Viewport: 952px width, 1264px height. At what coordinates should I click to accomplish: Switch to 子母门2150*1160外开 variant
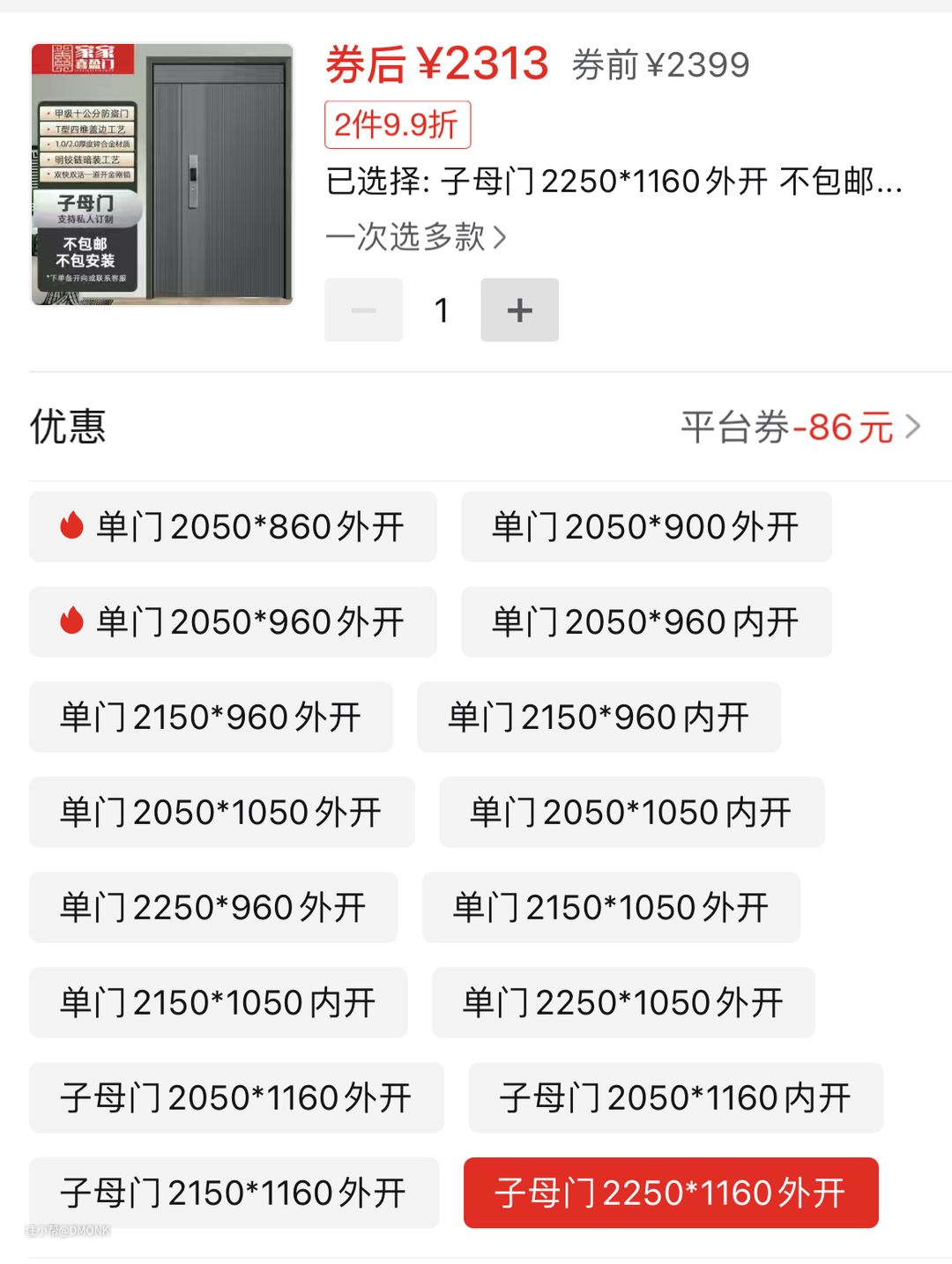pyautogui.click(x=234, y=1193)
